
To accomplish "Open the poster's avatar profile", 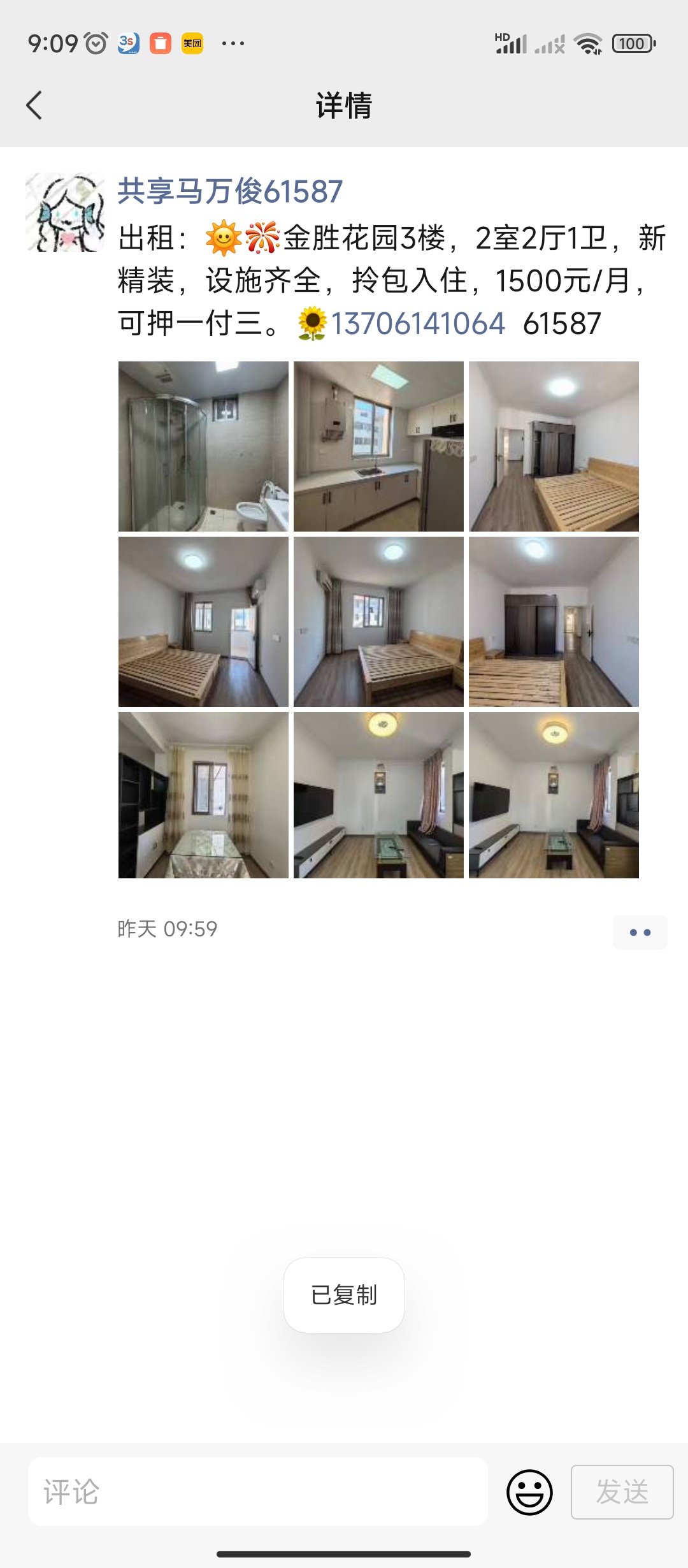I will 65,212.
